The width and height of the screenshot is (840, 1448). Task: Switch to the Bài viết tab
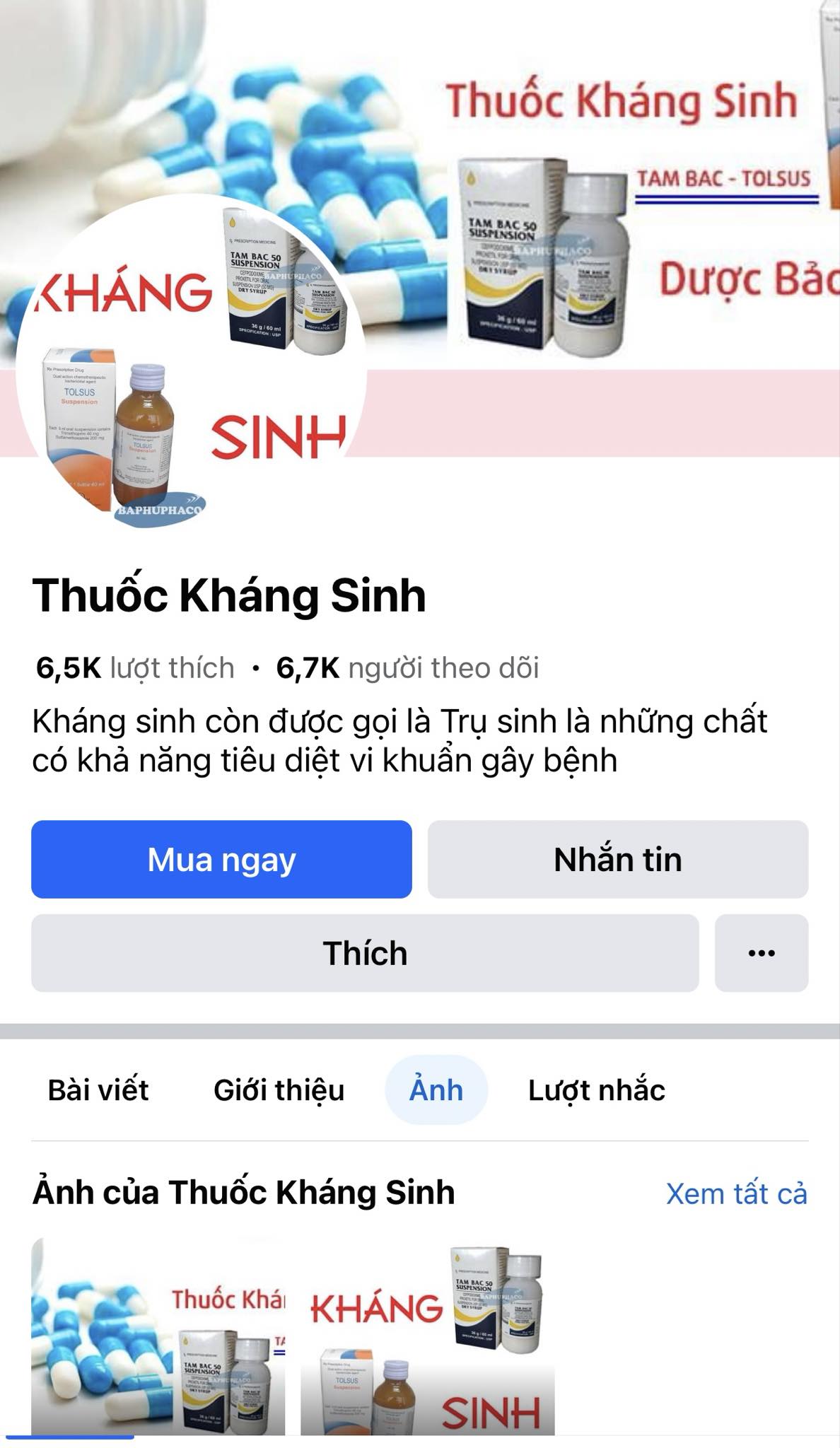[98, 1090]
